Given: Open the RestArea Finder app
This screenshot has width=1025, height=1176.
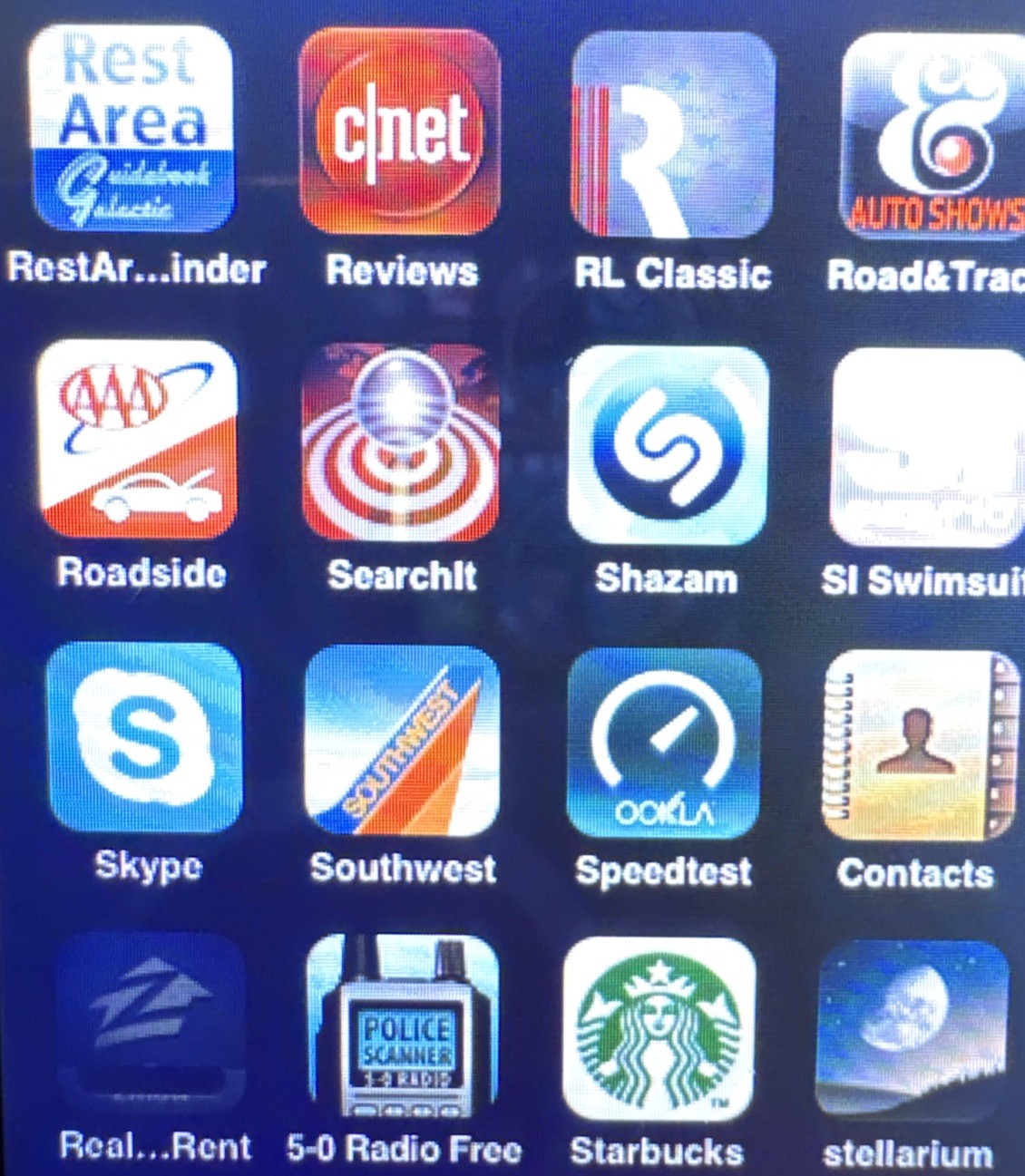Looking at the screenshot, I should tap(132, 129).
